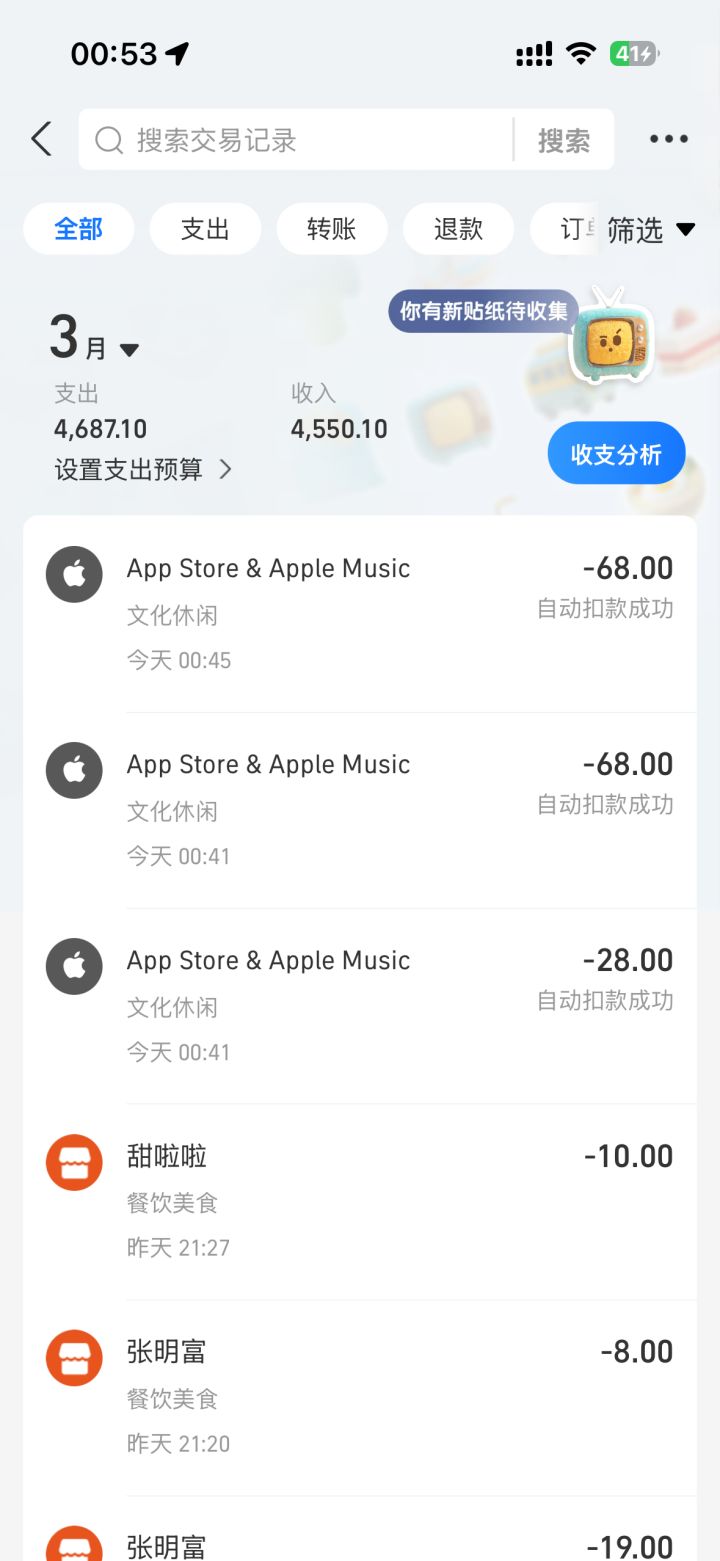Select the 全部 filter chip
The width and height of the screenshot is (720, 1561).
78,229
